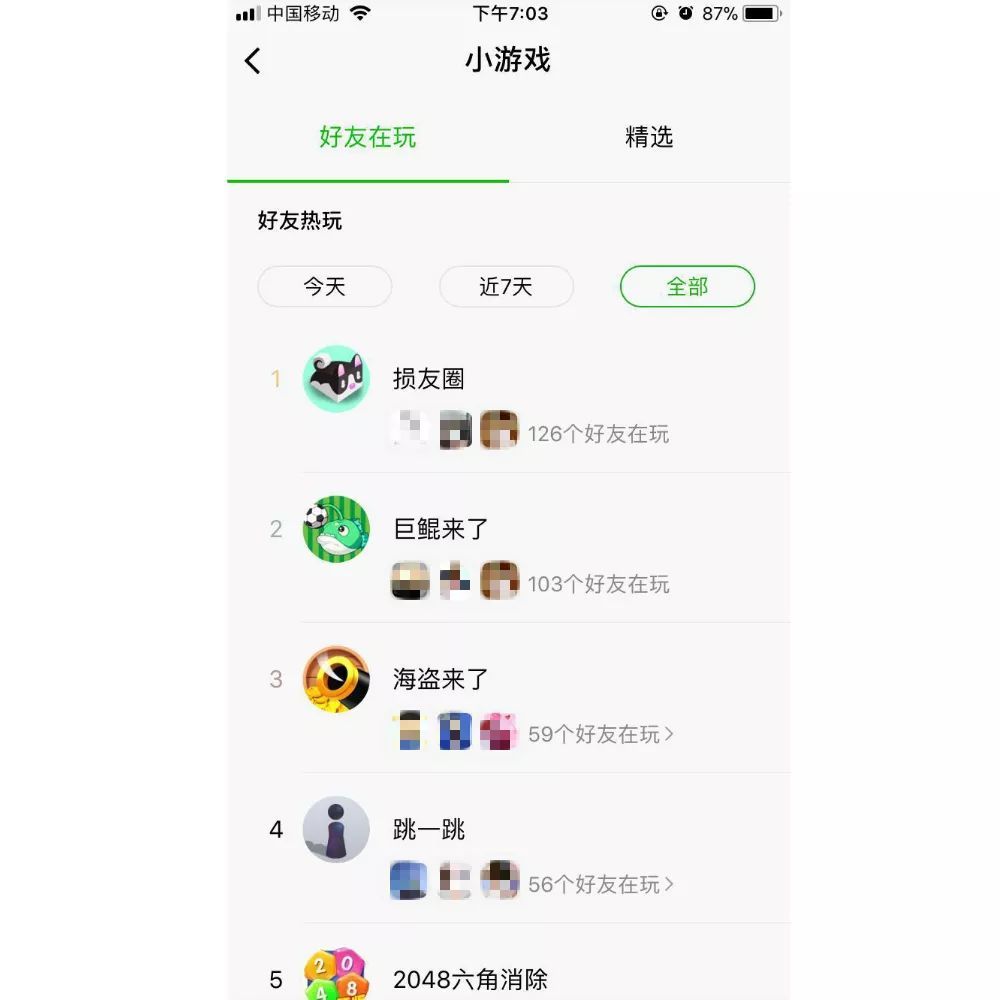
Task: Open the 巨鲲来了 game
Action: click(441, 529)
